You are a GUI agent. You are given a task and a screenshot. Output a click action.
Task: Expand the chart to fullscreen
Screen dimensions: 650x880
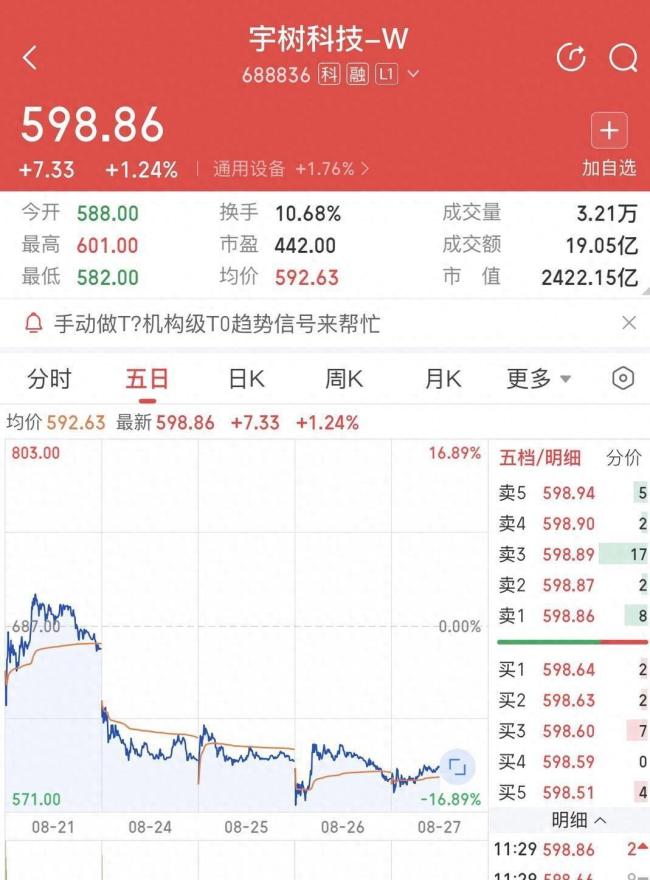pyautogui.click(x=457, y=767)
